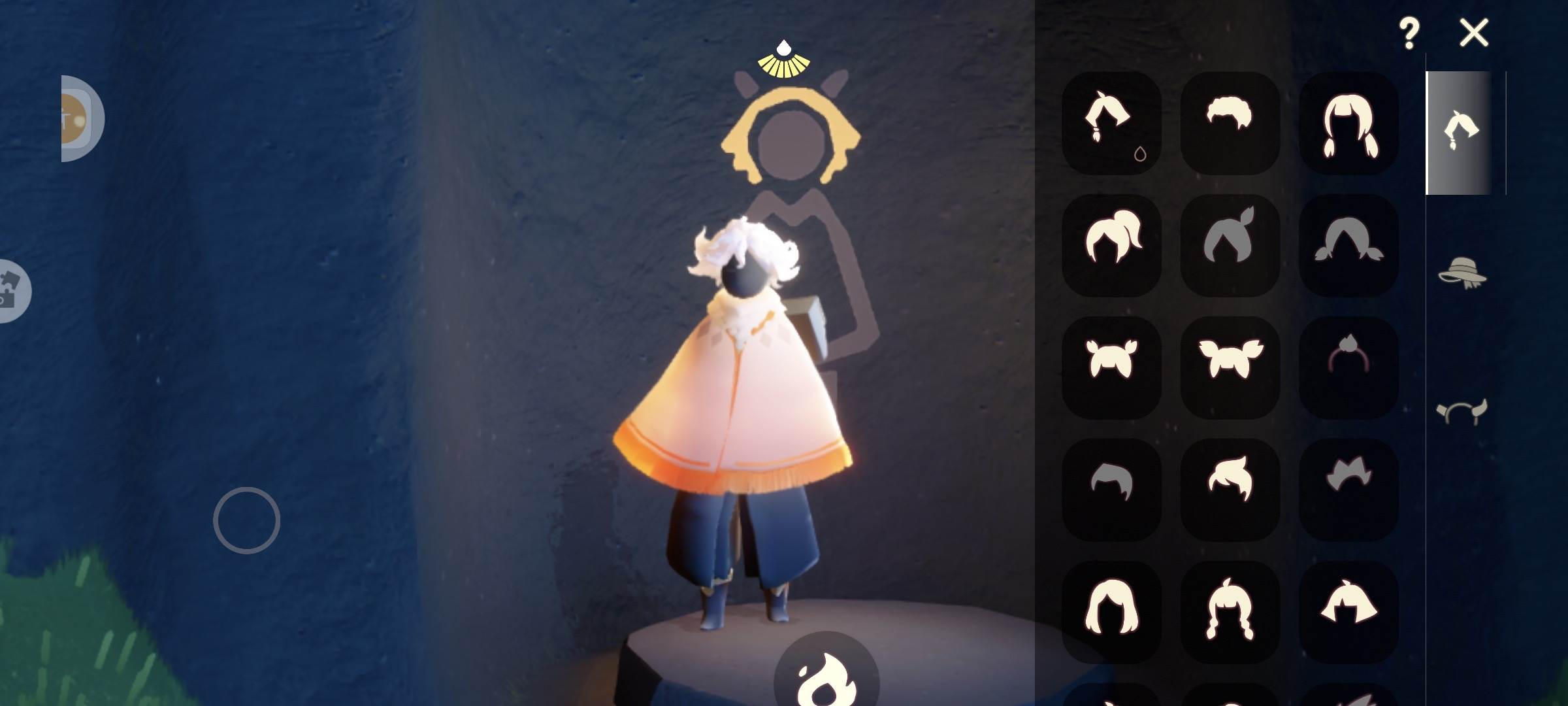Viewport: 1568px width, 706px height.
Task: Equip the high ponytail hairstyle
Action: 1111,244
